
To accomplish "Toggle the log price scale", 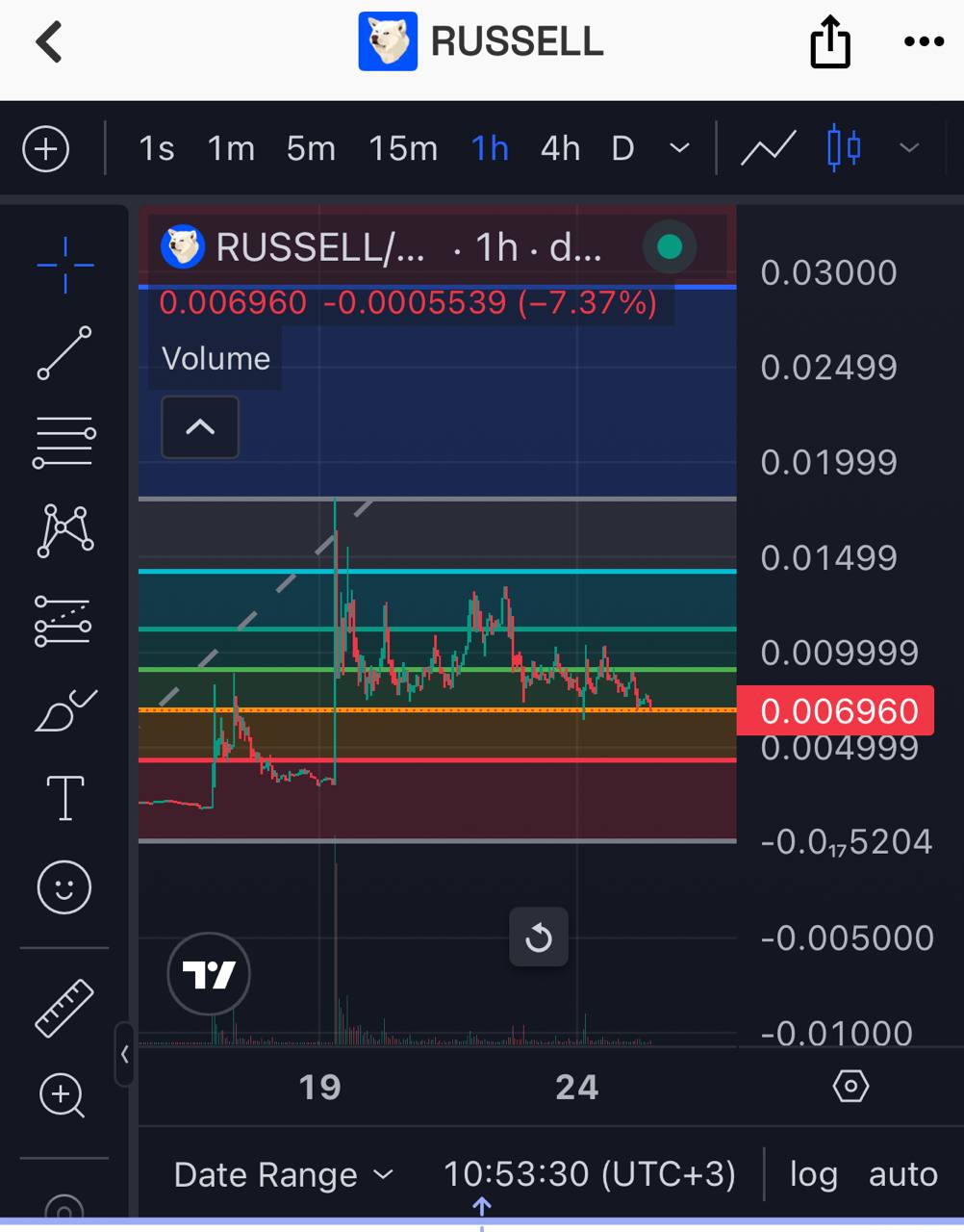I will coord(813,1174).
